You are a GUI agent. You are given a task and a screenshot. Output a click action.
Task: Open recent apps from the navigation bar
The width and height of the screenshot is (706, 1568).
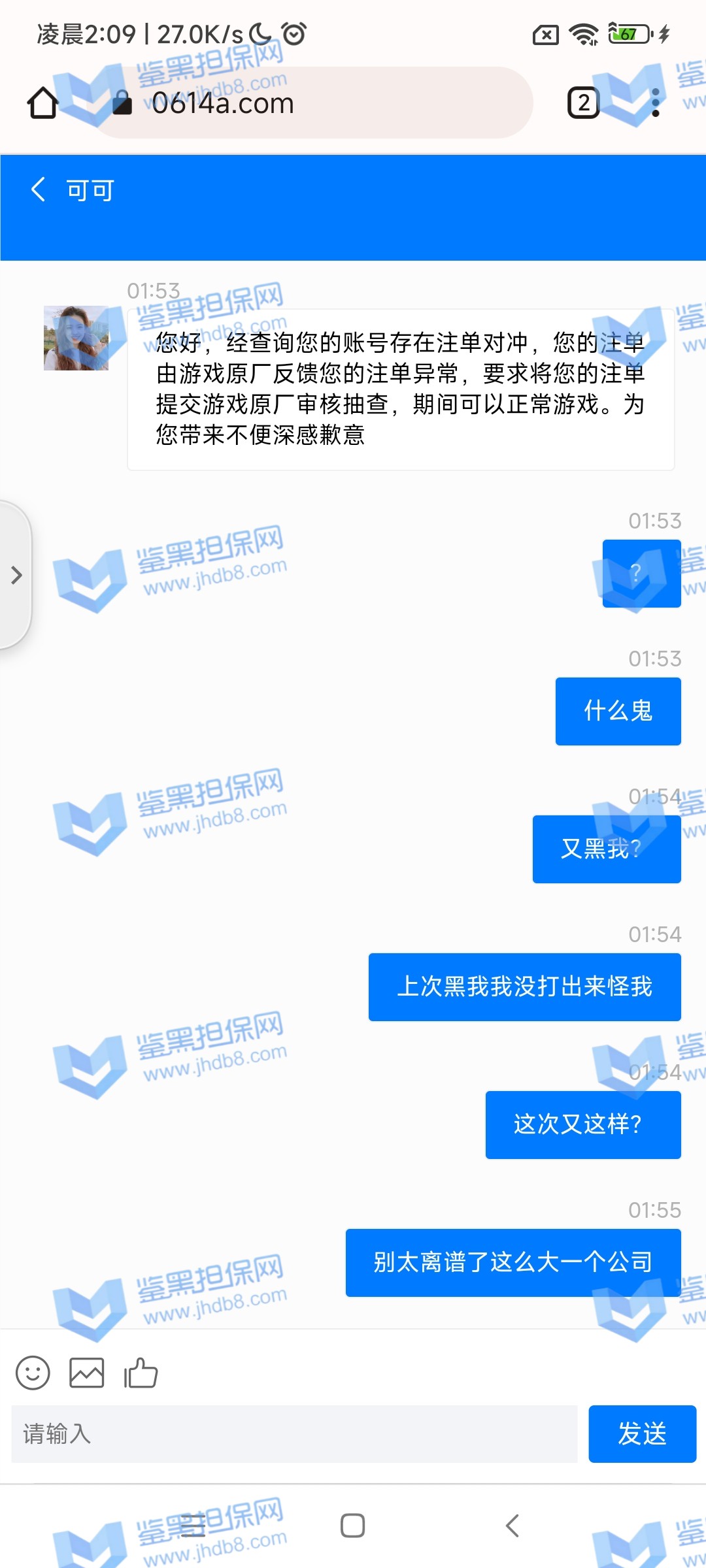click(193, 1526)
